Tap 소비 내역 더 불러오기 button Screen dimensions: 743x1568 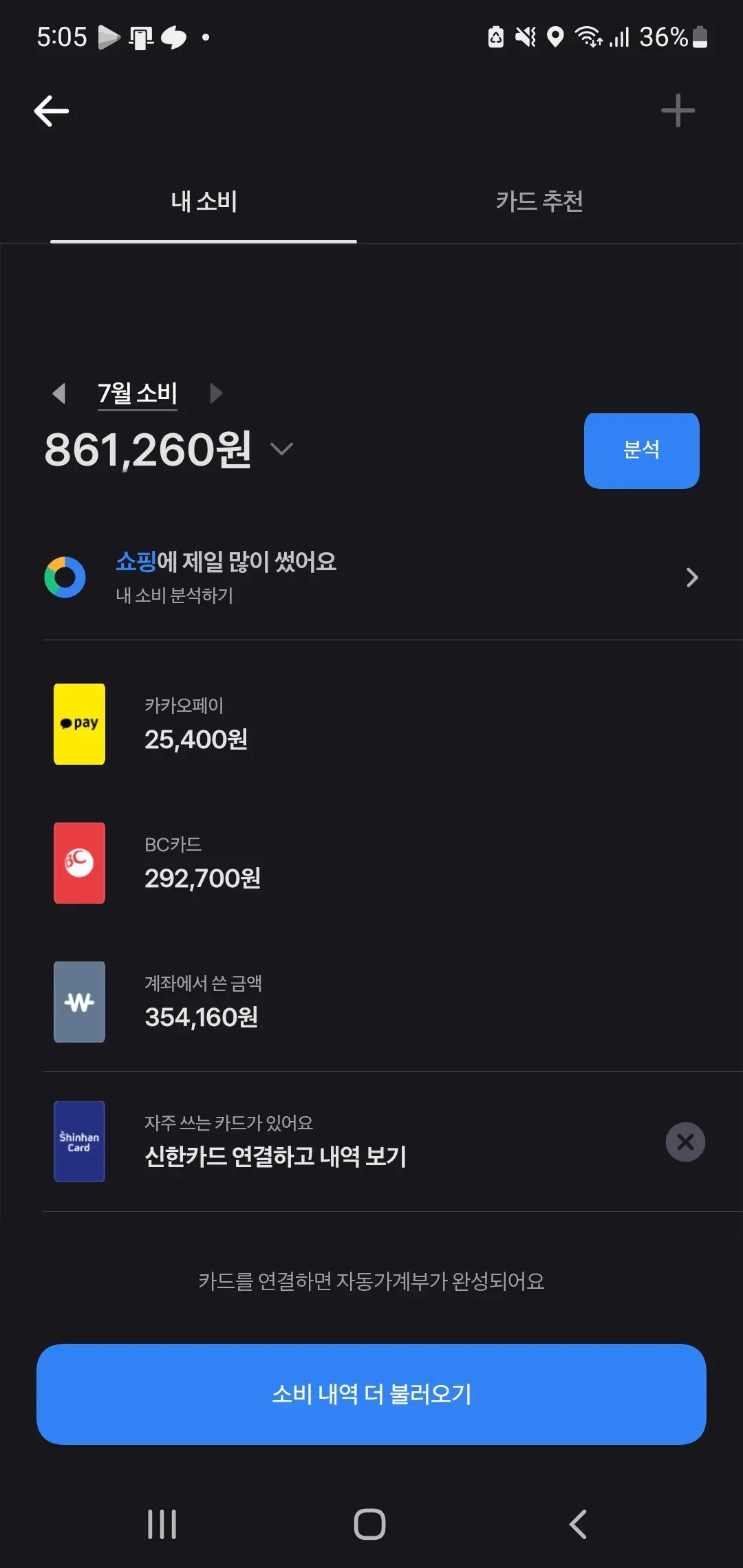tap(371, 1394)
